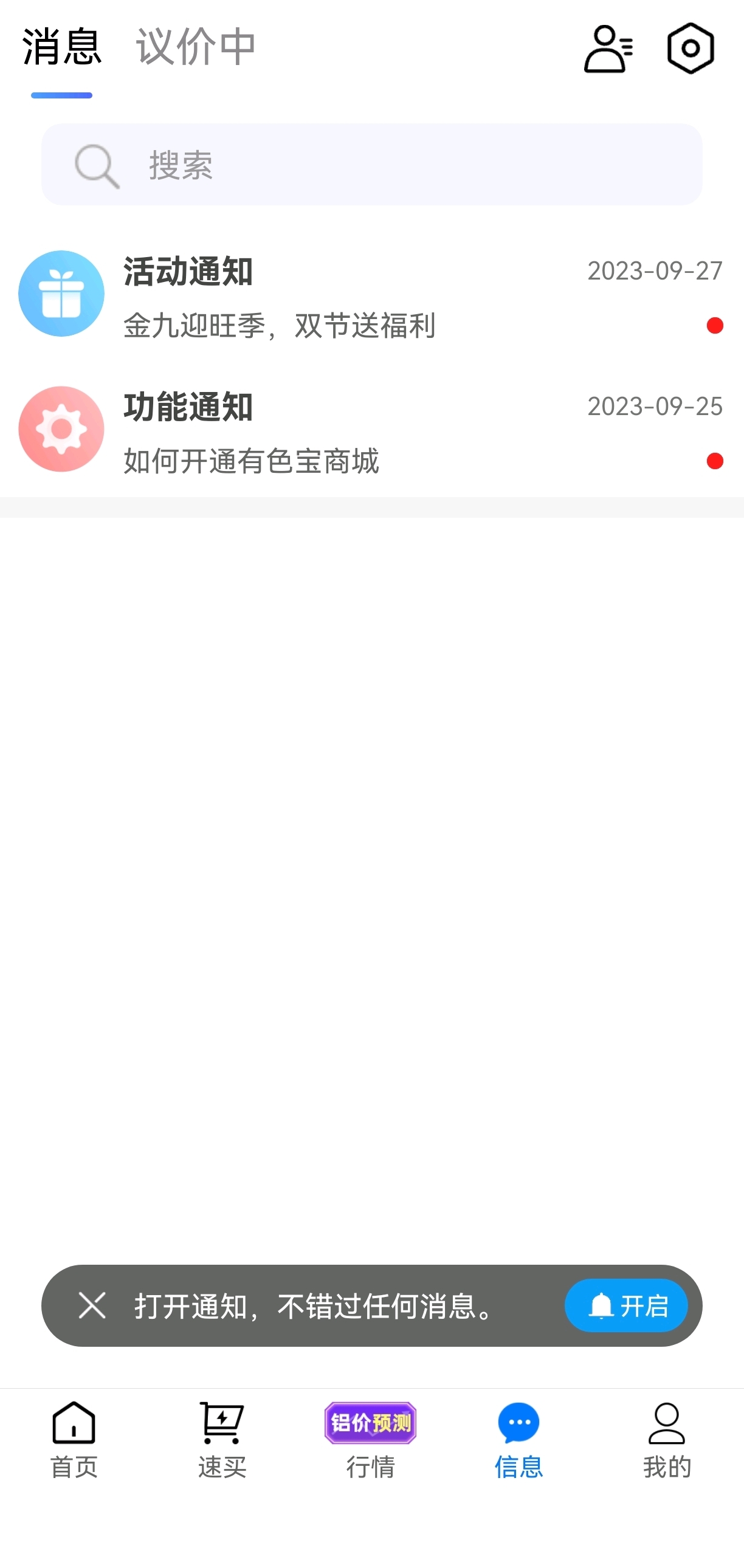Open the 活动通知 message row
The width and height of the screenshot is (744, 1568).
click(372, 294)
